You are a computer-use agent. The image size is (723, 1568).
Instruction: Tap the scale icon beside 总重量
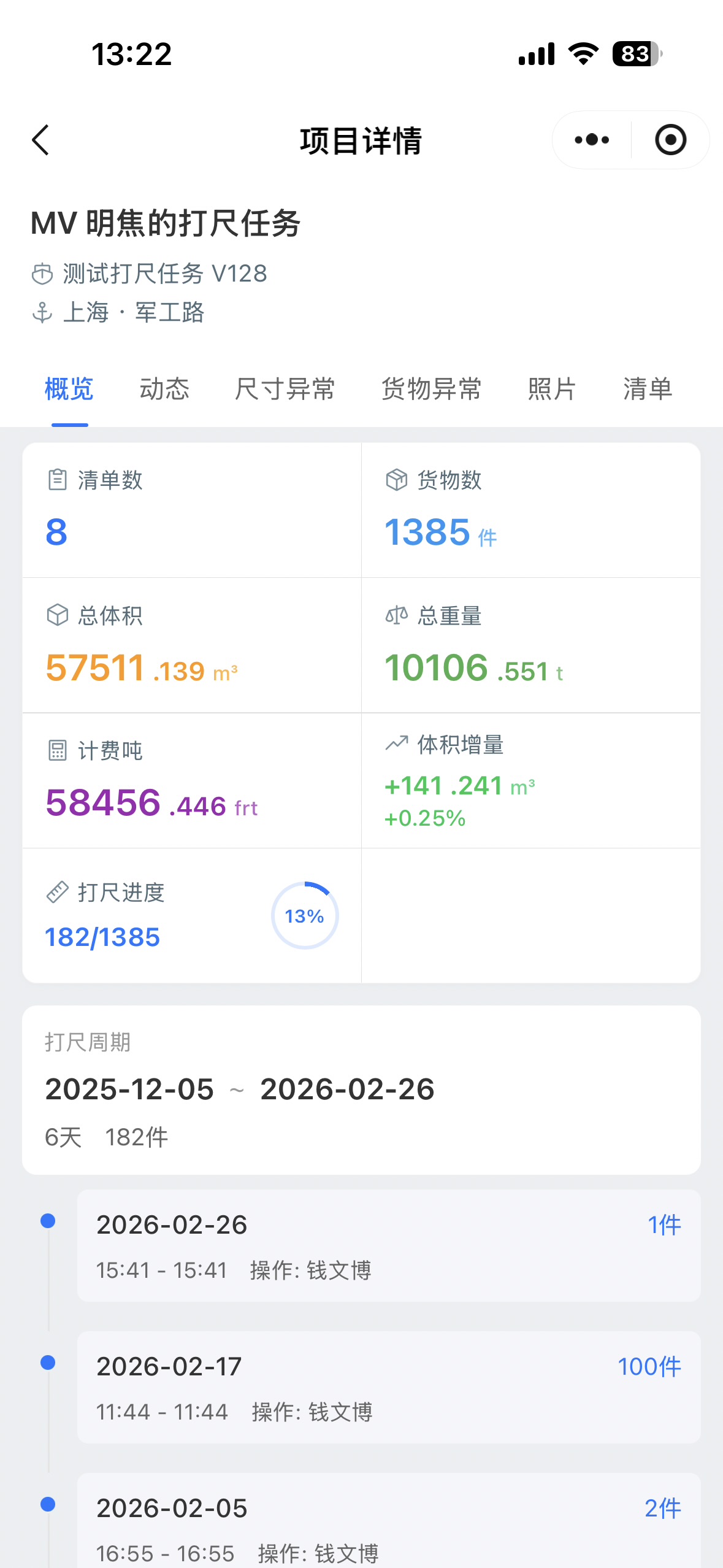(x=396, y=617)
